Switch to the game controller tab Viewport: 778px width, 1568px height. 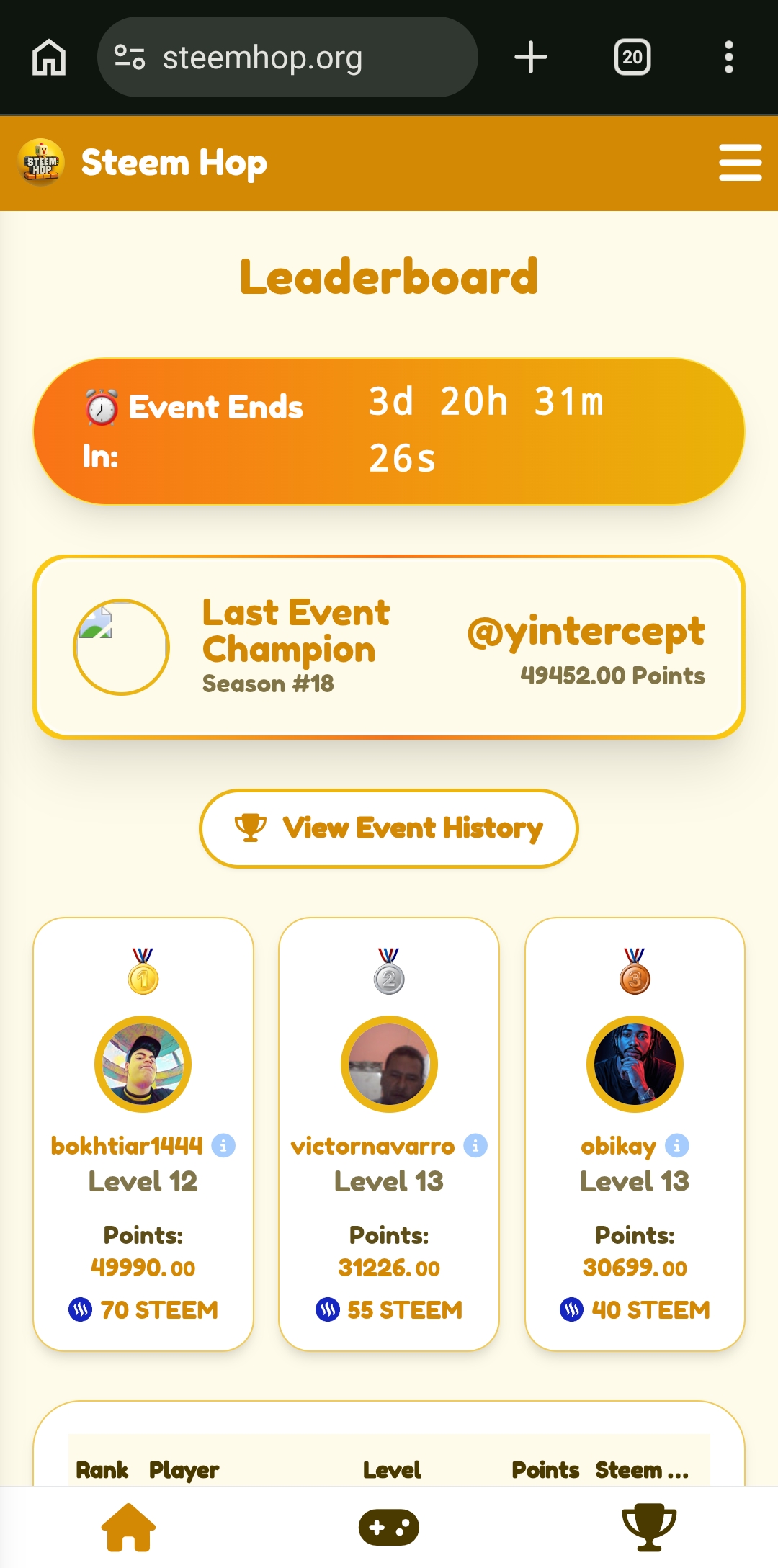pyautogui.click(x=389, y=1527)
